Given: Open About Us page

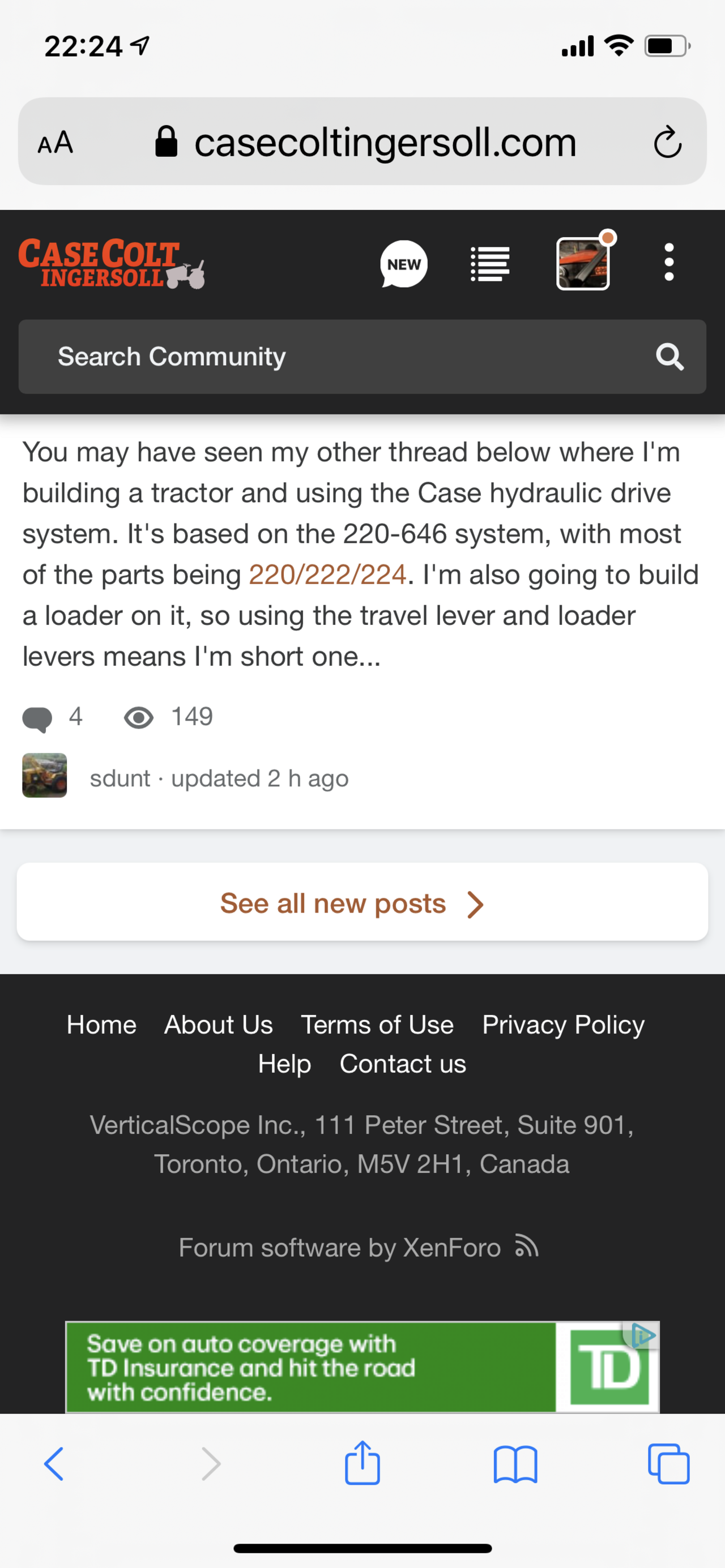Looking at the screenshot, I should [x=218, y=1025].
